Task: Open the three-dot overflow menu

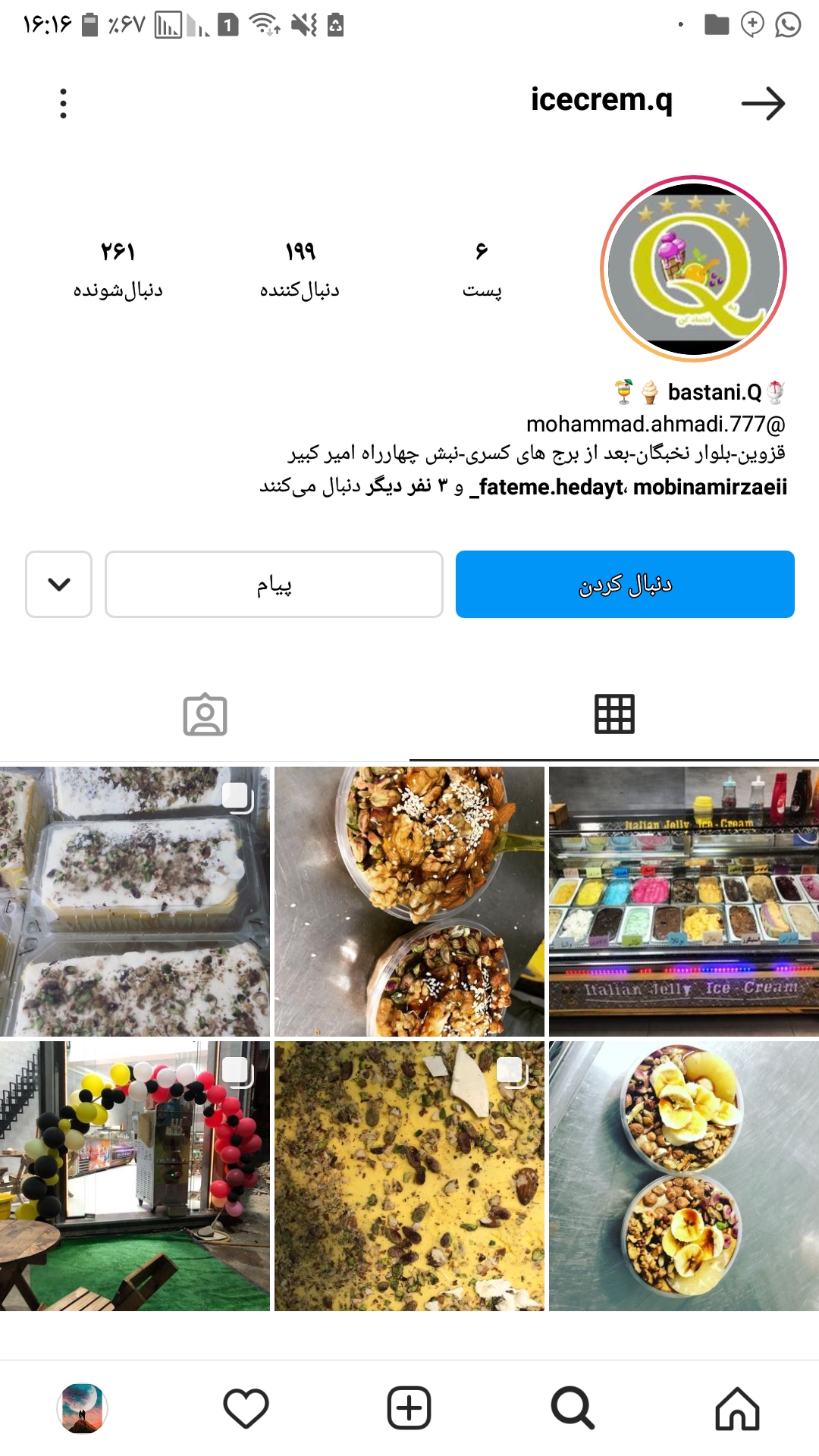Action: (x=63, y=104)
